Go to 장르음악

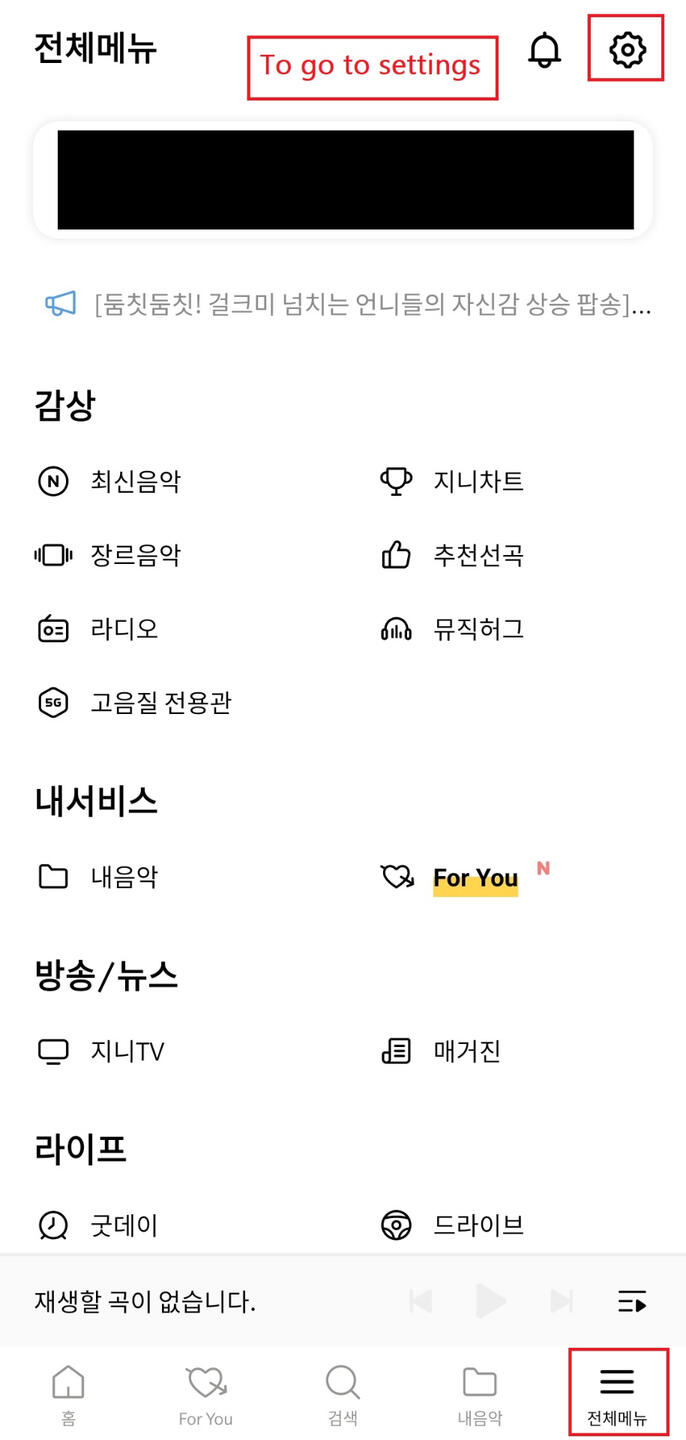point(109,555)
